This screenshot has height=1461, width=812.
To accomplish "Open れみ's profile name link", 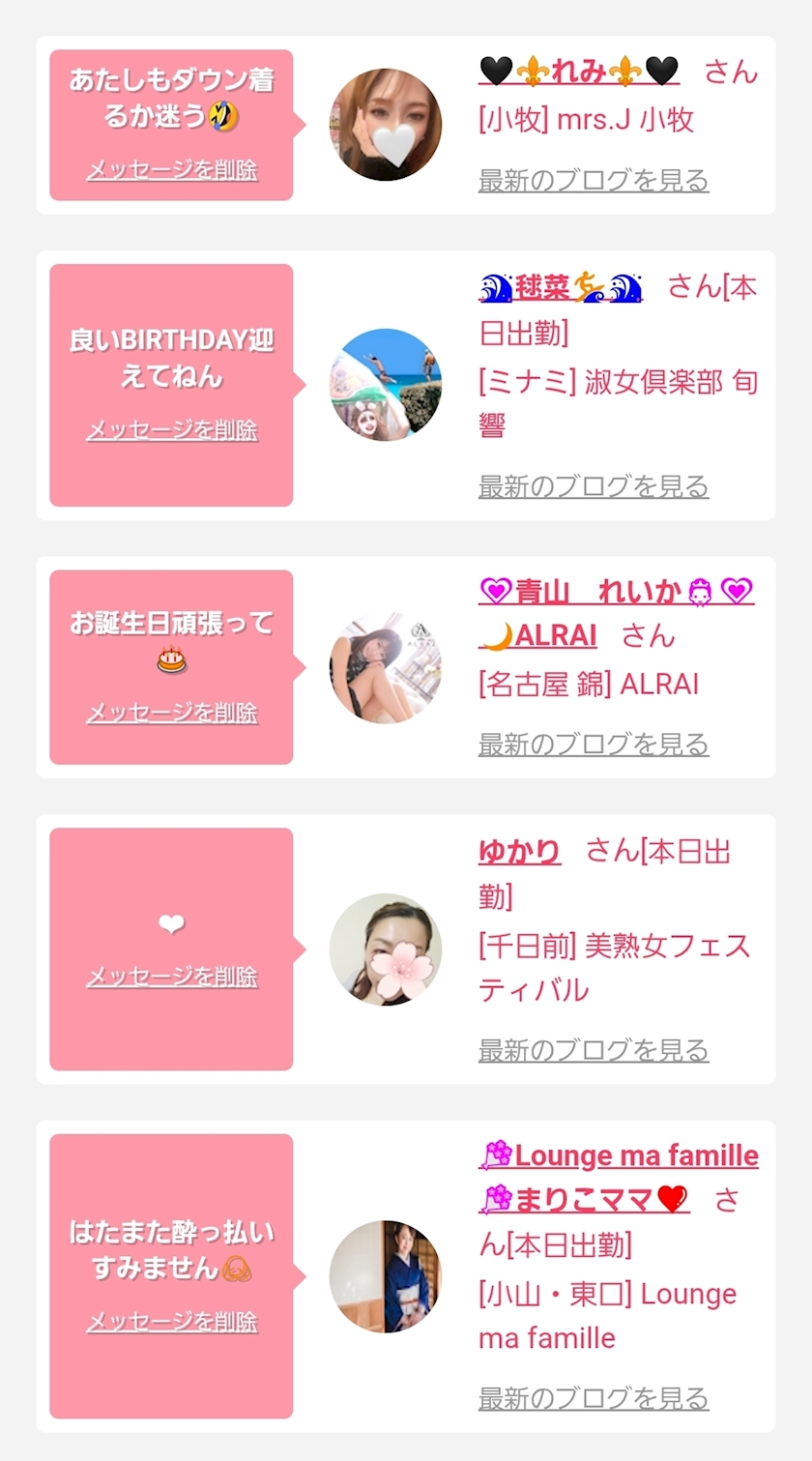I will (579, 71).
